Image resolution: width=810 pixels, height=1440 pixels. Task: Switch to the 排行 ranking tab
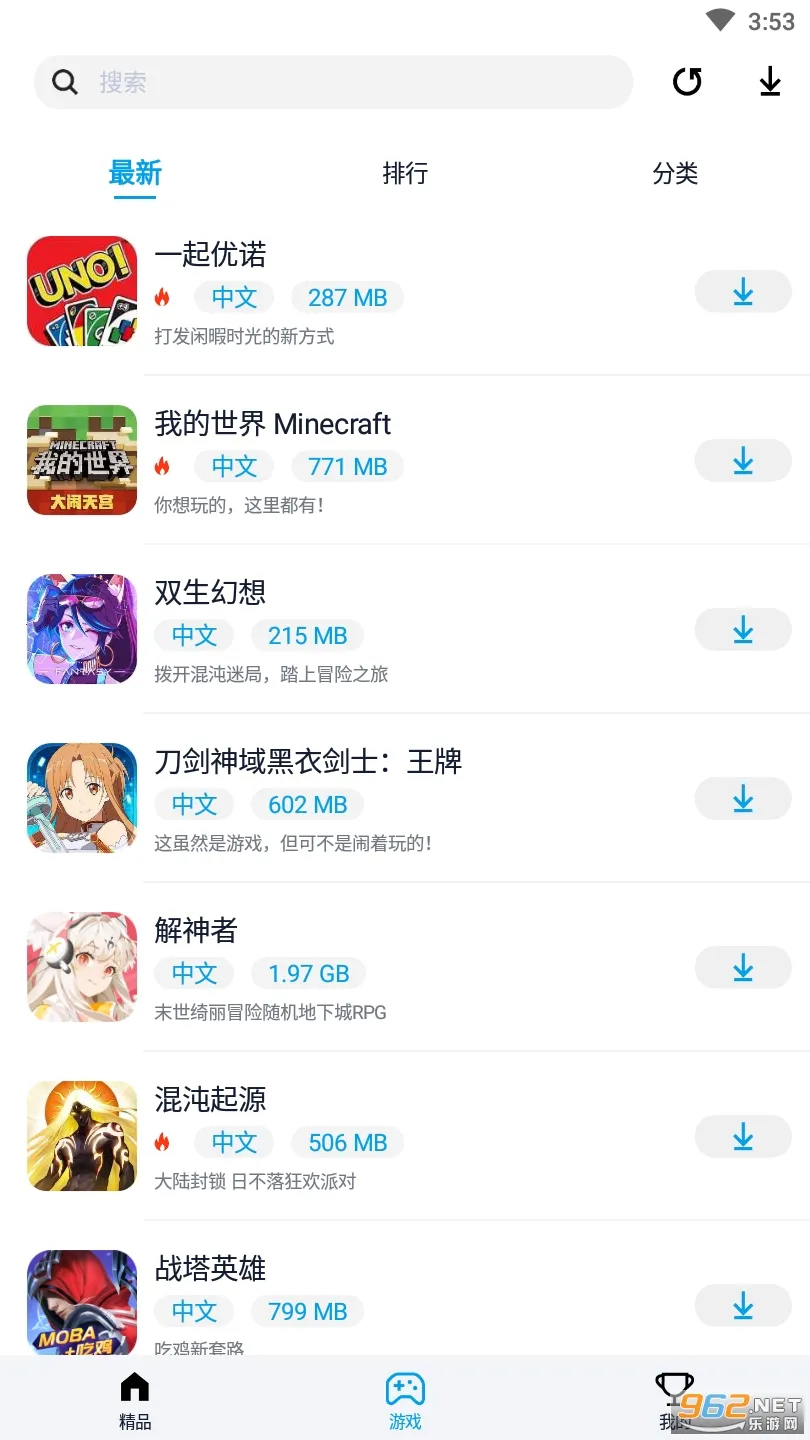[x=405, y=174]
